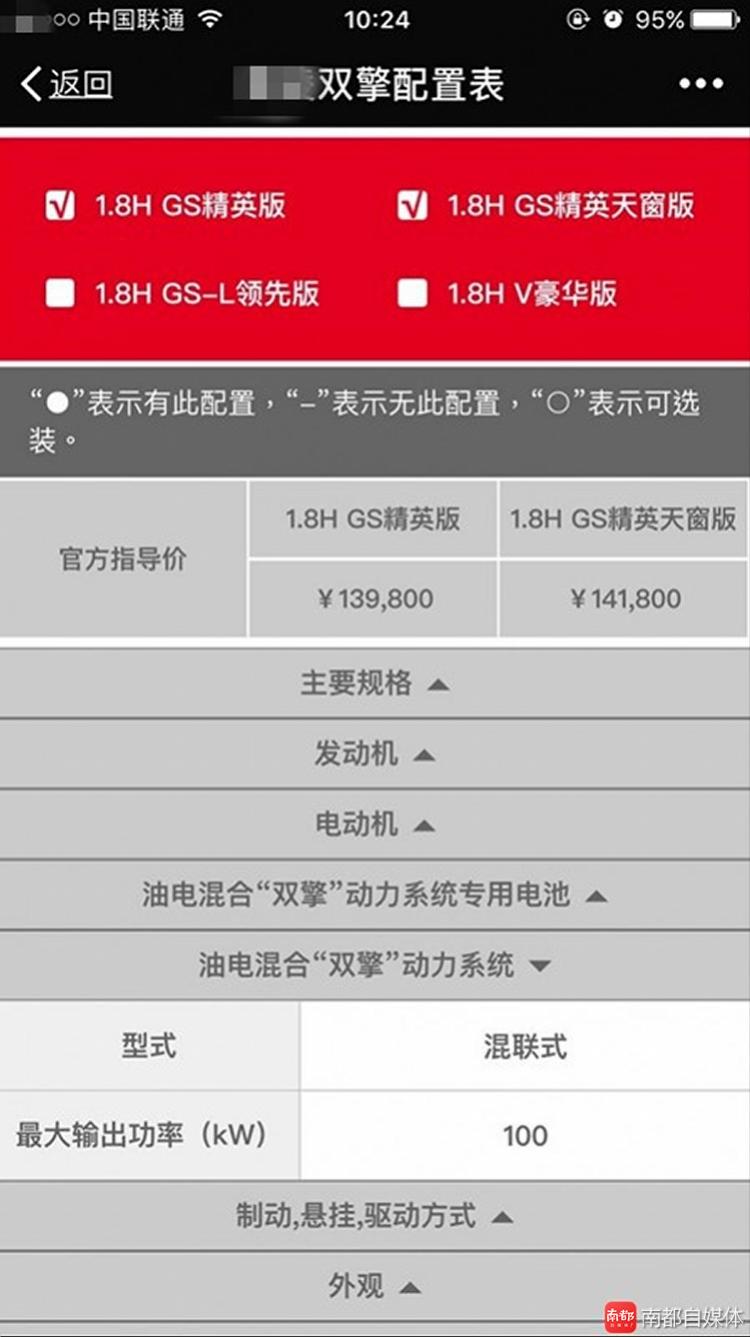
Task: Expand the 发动机 section
Action: click(x=375, y=753)
